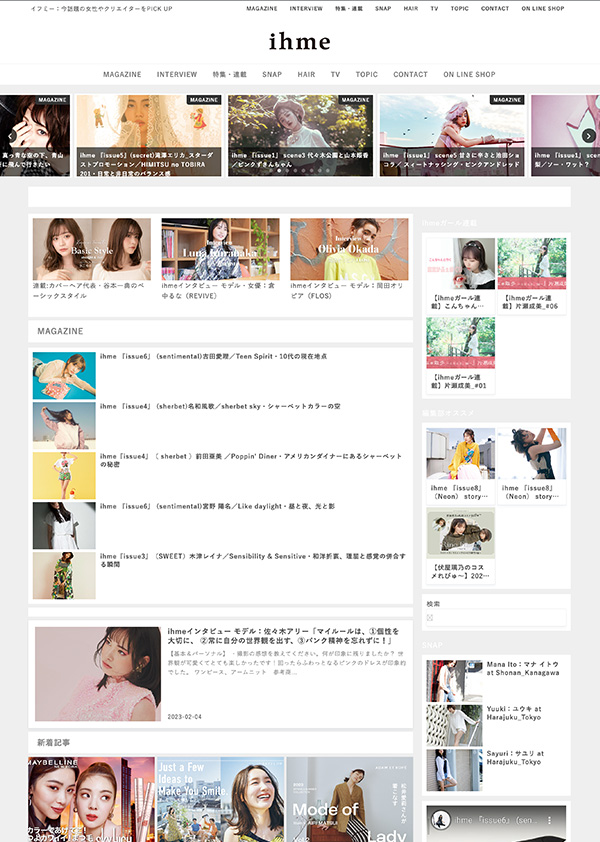This screenshot has width=600, height=842.
Task: Open MAGAZINE in the main navigation menu
Action: pos(122,74)
